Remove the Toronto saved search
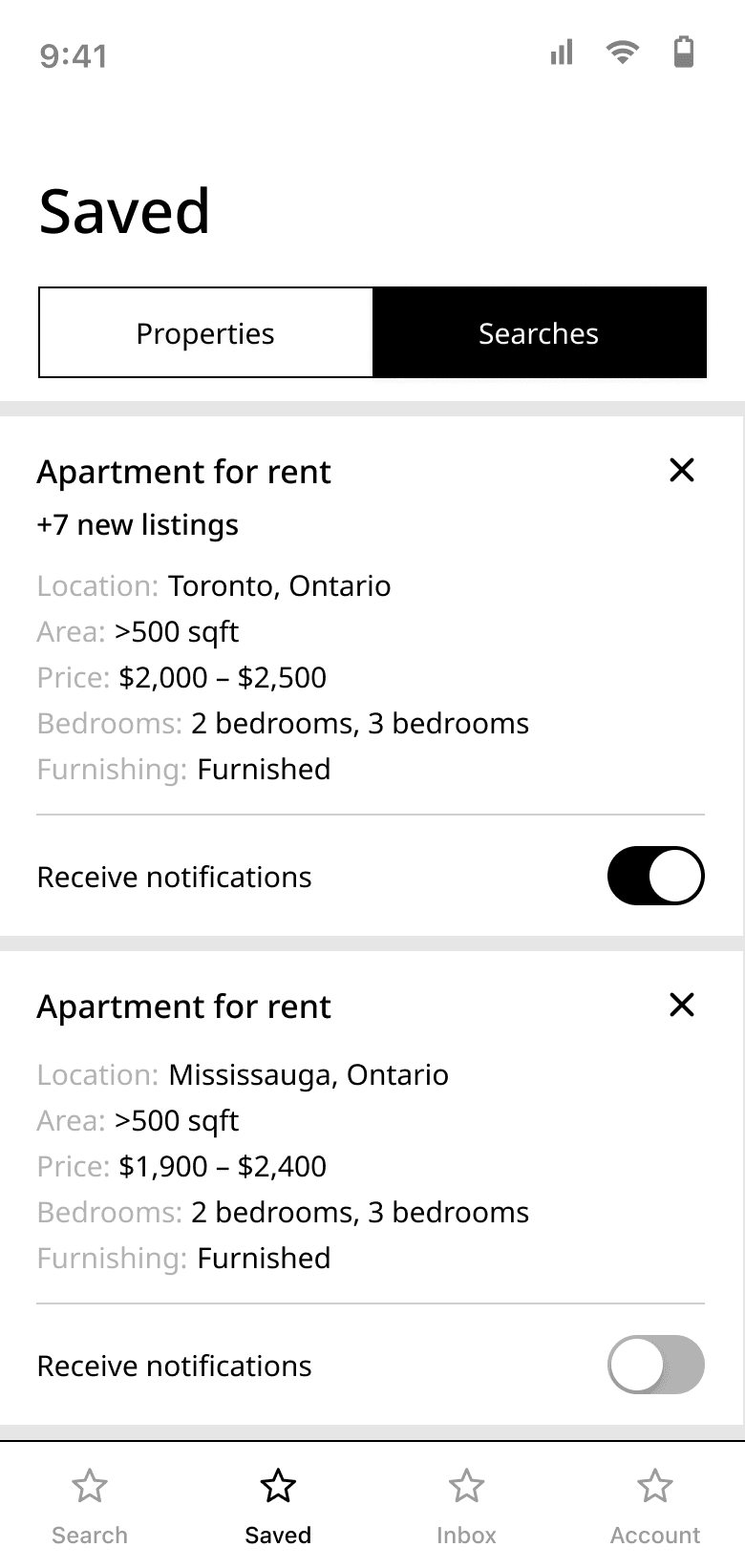 click(681, 470)
